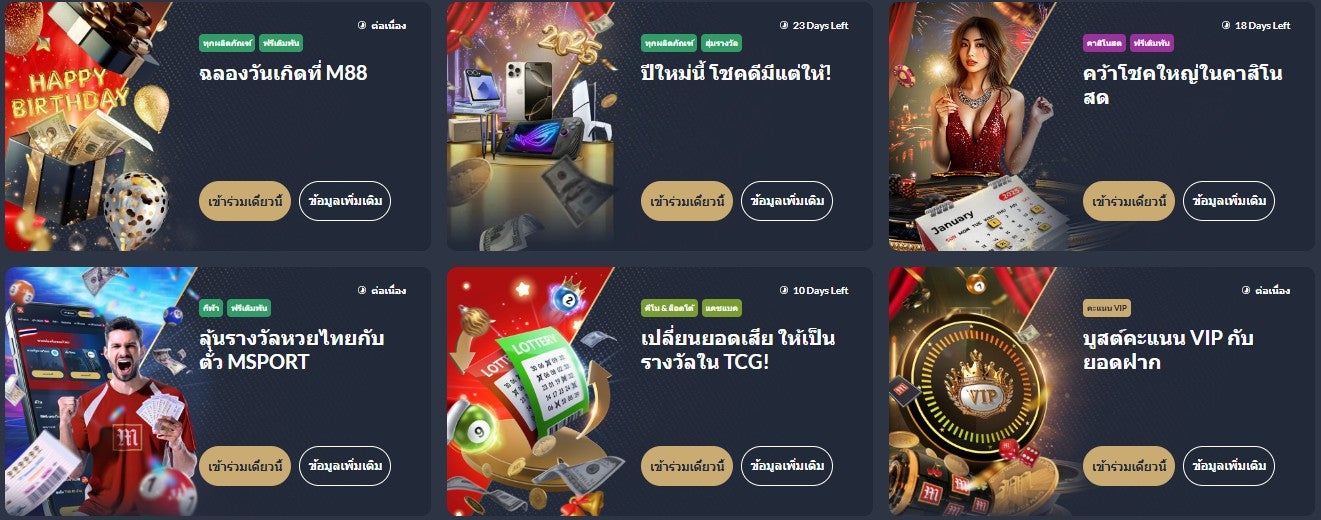Screen dimensions: 1321x520
Task: Join the ลุ้นรางวัลหวยไทย MSPORT promotion
Action: (x=245, y=466)
